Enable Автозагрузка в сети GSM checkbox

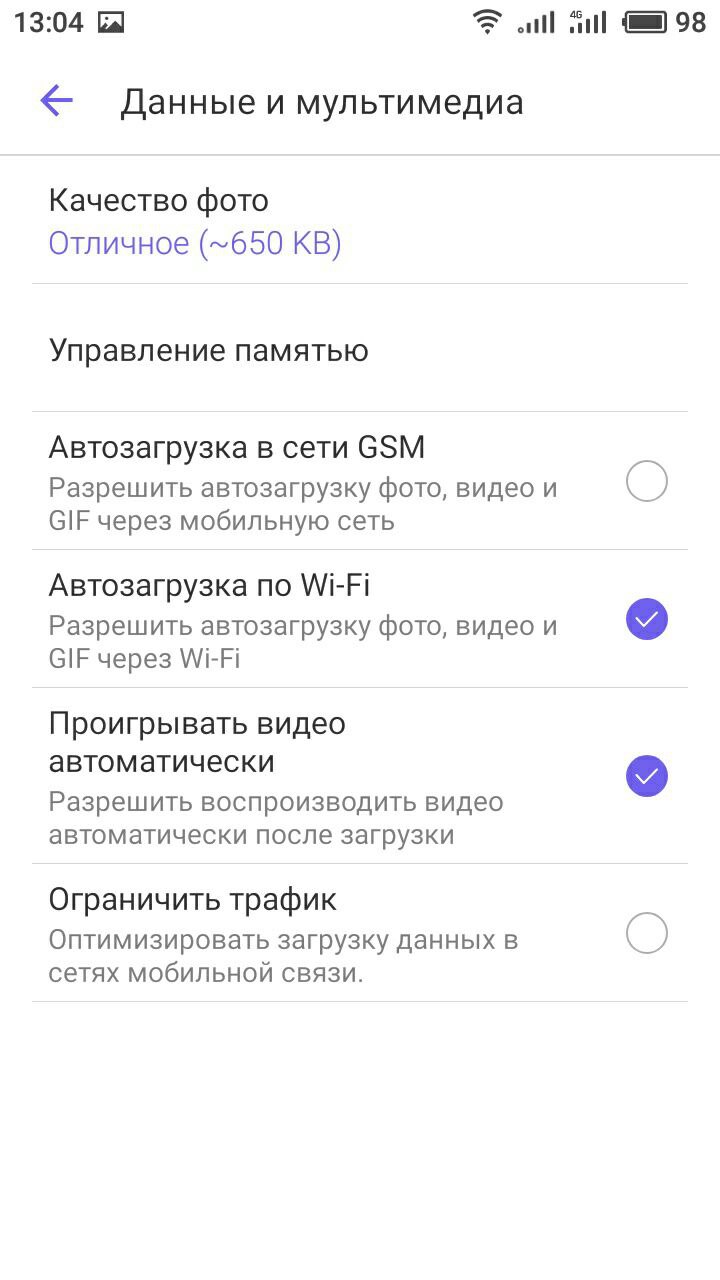(x=647, y=482)
